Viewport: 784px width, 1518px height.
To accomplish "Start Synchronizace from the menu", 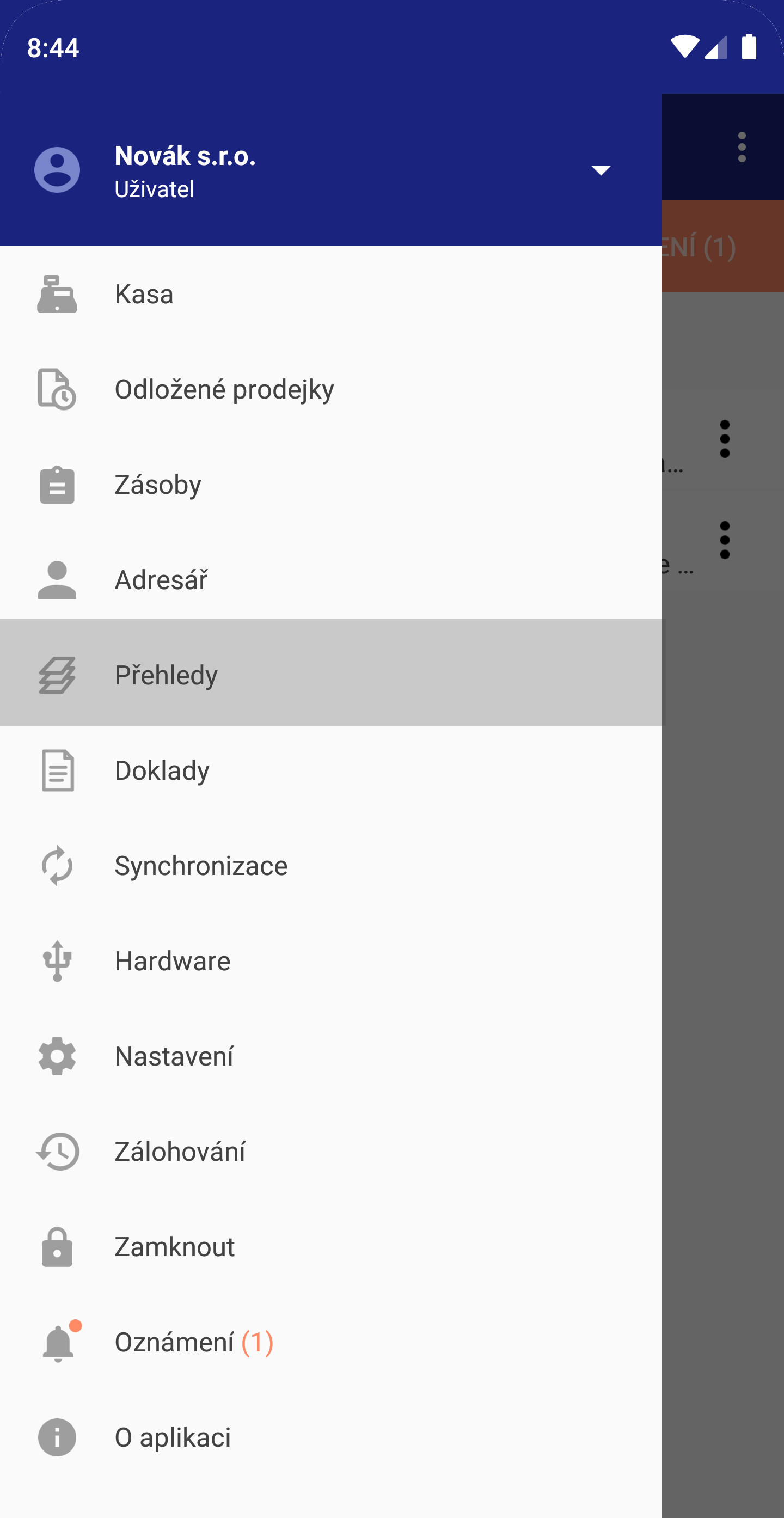I will point(331,866).
